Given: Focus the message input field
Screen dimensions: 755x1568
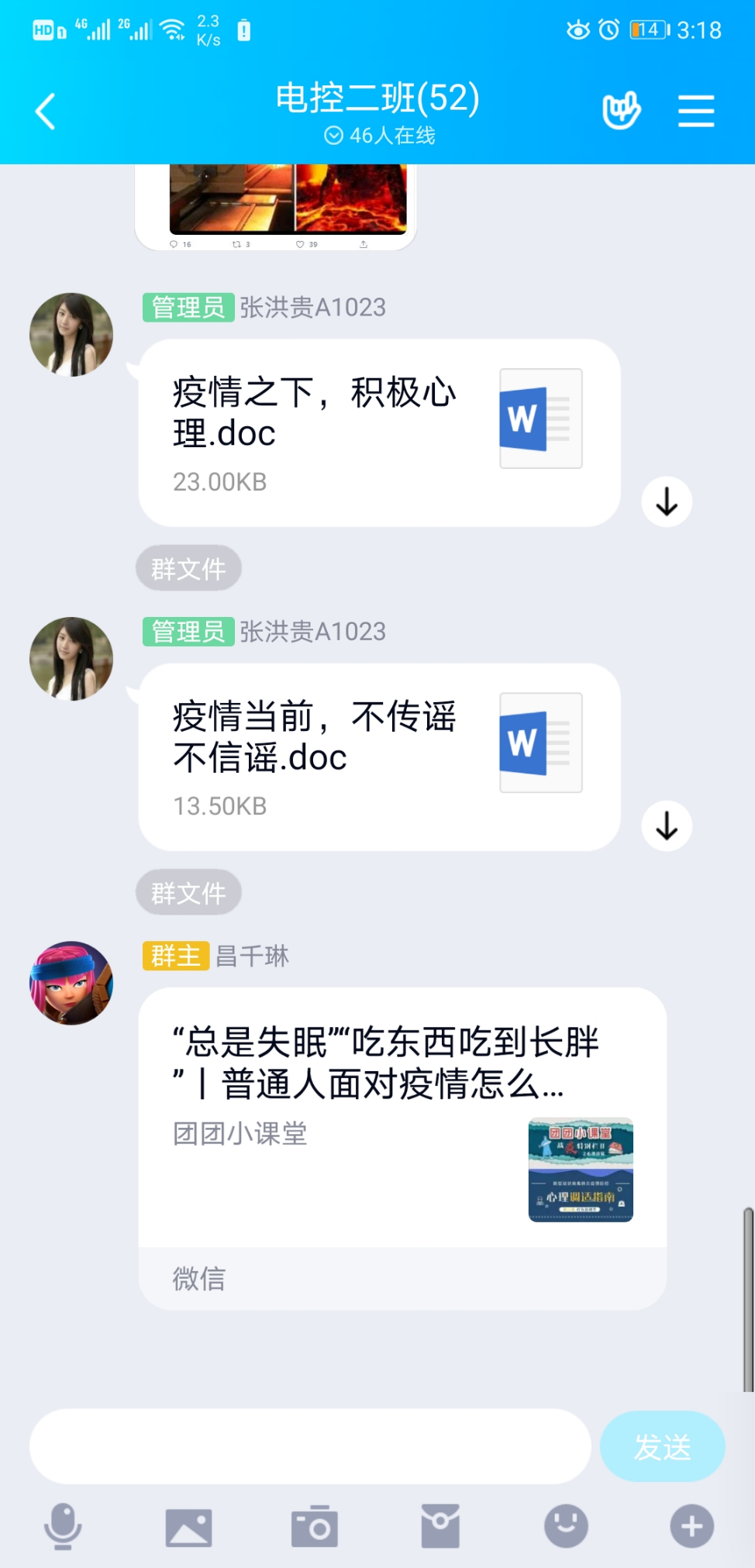Looking at the screenshot, I should tap(310, 1446).
